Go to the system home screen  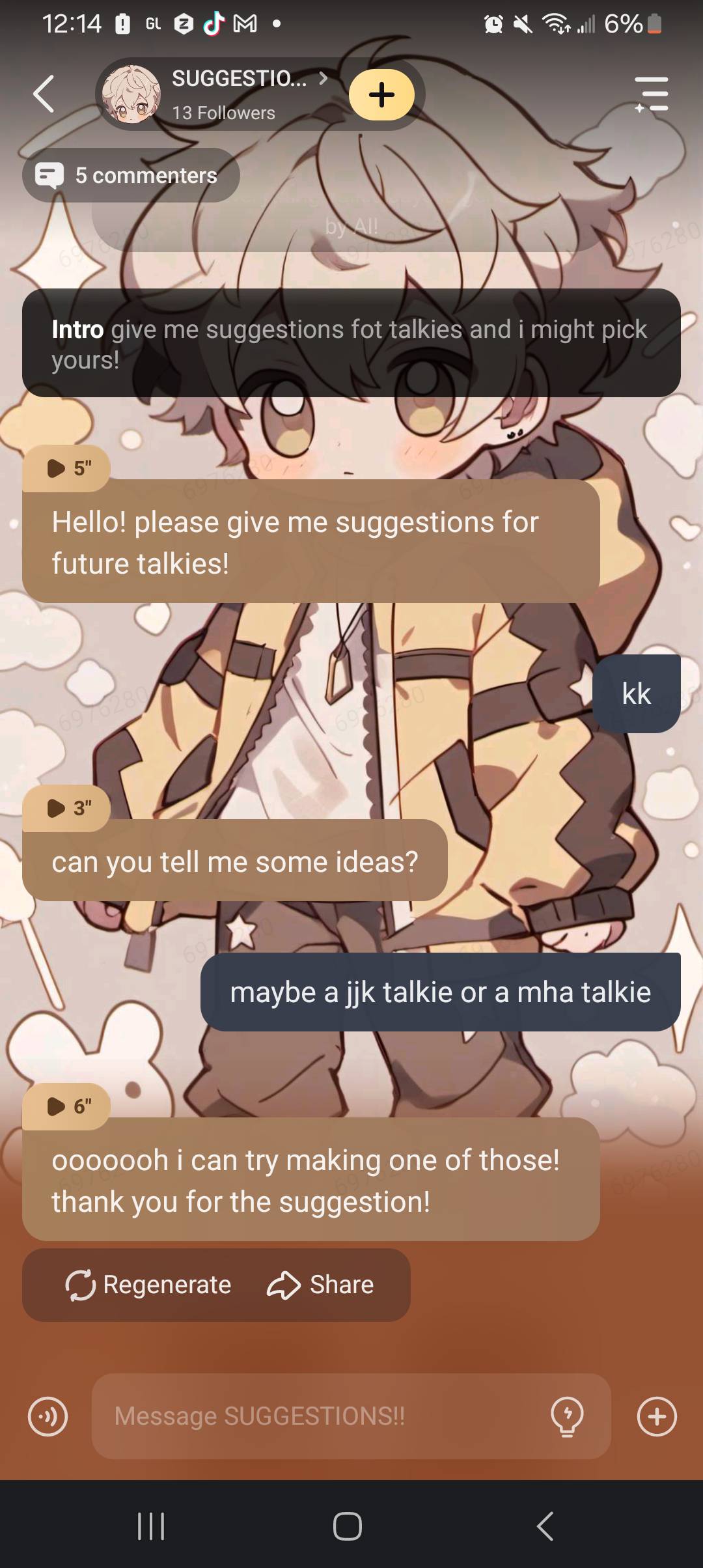[348, 1526]
